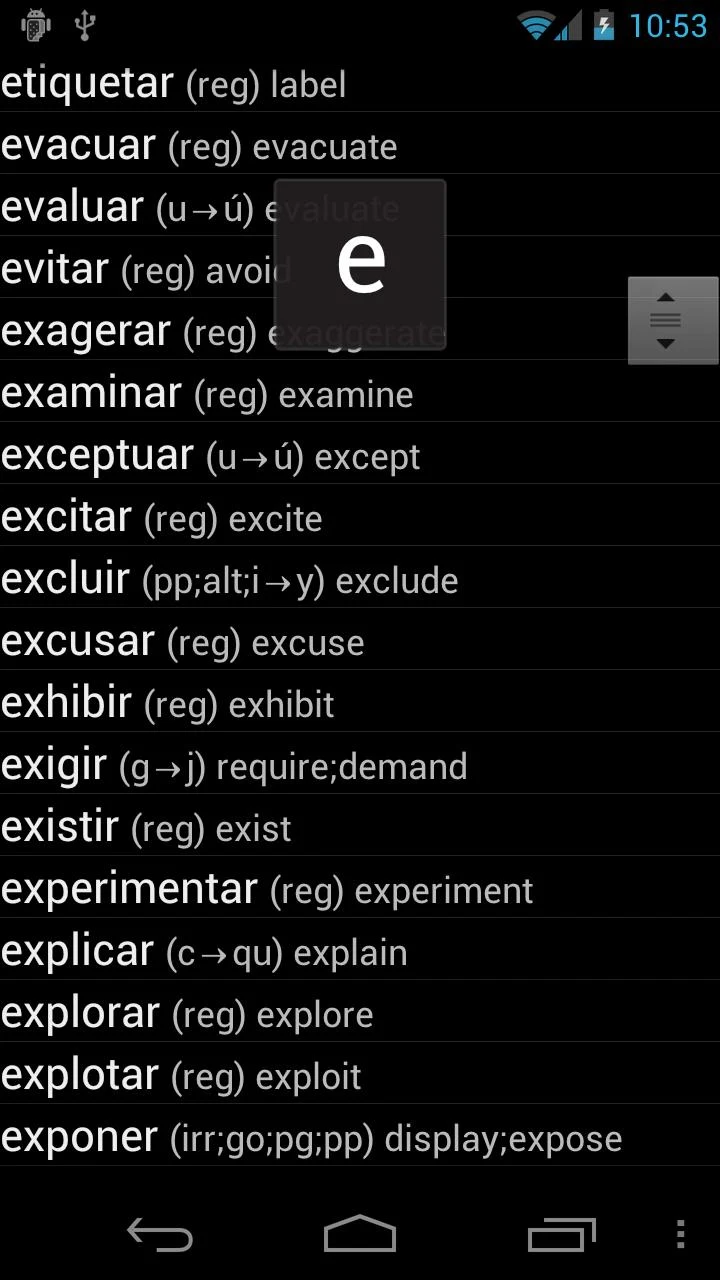Open the overflow menu in navigation bar

coord(681,1235)
